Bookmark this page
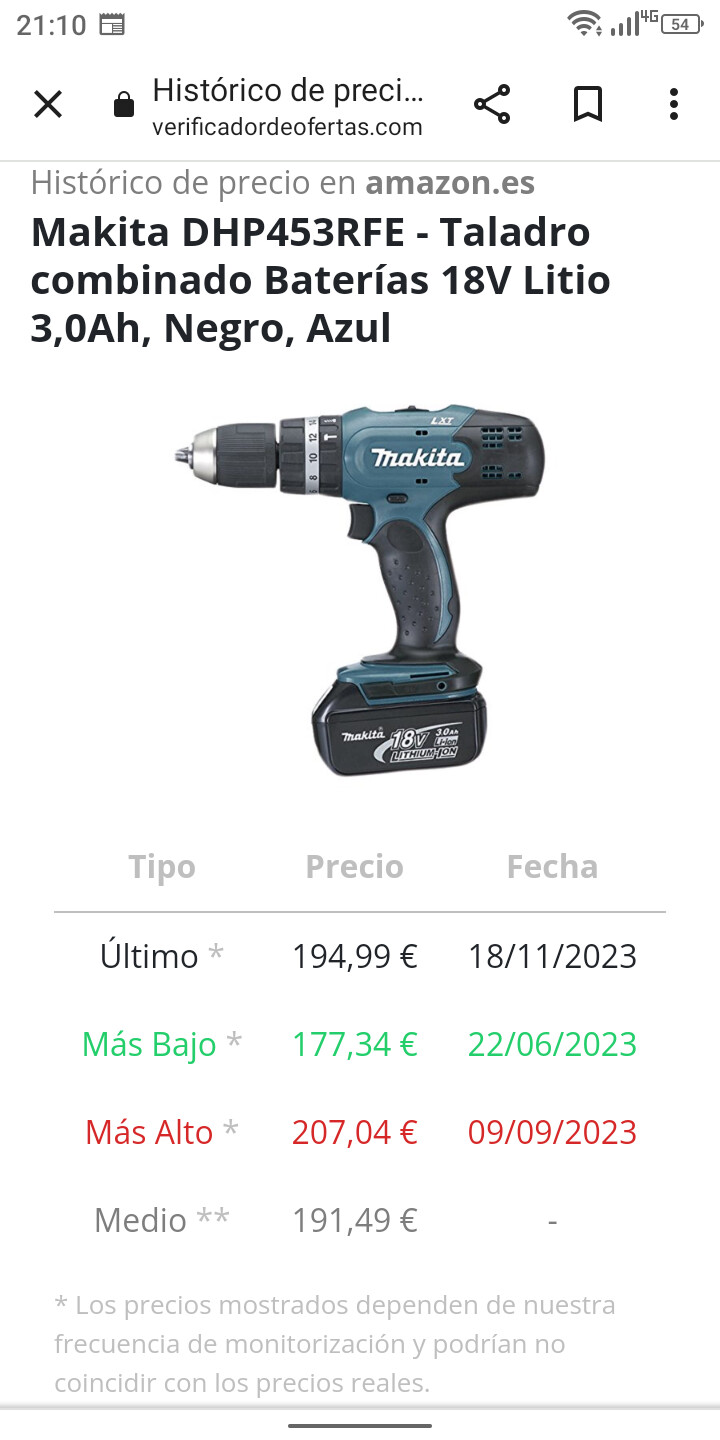This screenshot has height=1440, width=720. (x=588, y=104)
